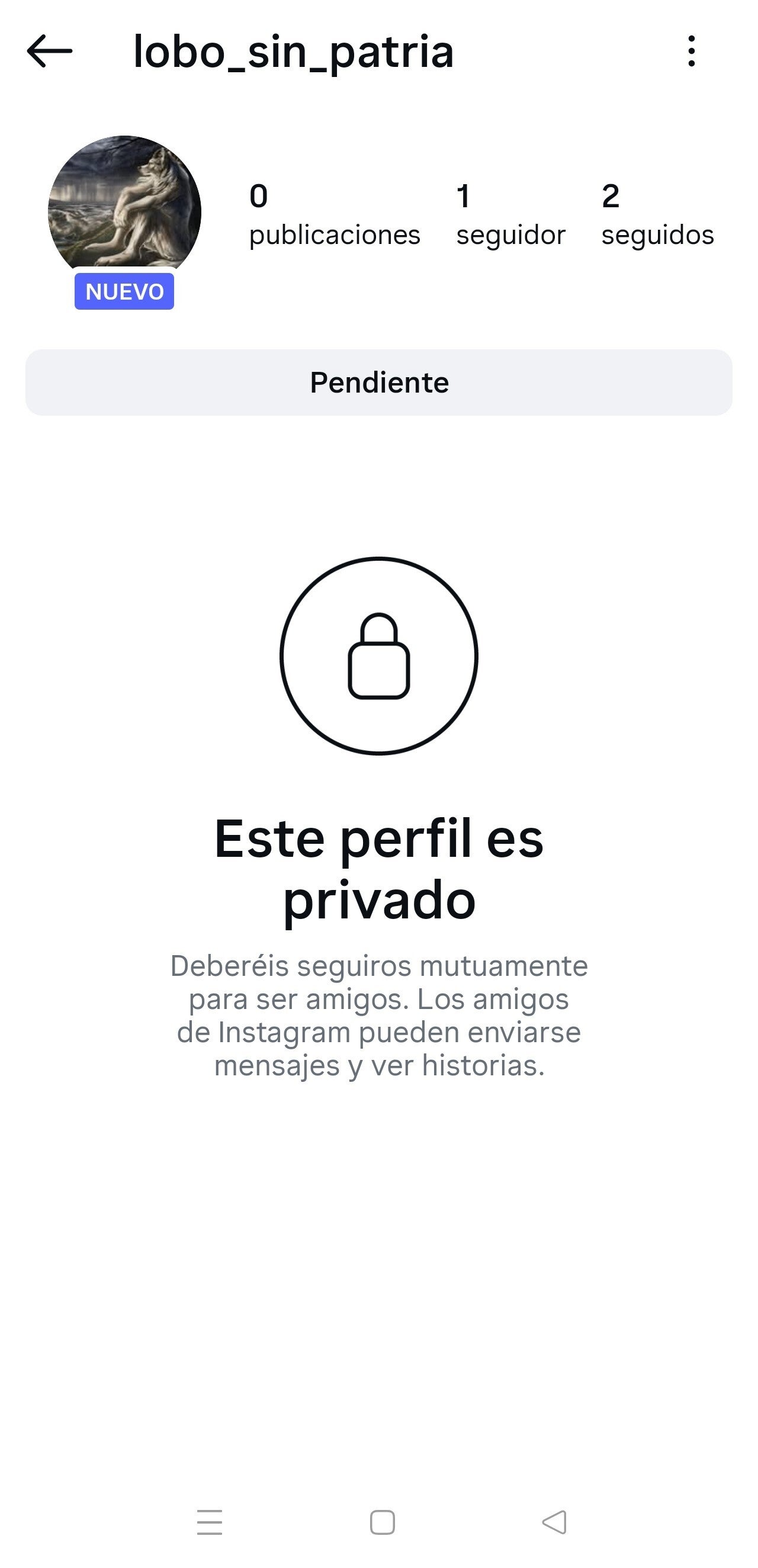This screenshot has height=1568, width=758.
Task: Tap the system home button
Action: pos(383,1522)
